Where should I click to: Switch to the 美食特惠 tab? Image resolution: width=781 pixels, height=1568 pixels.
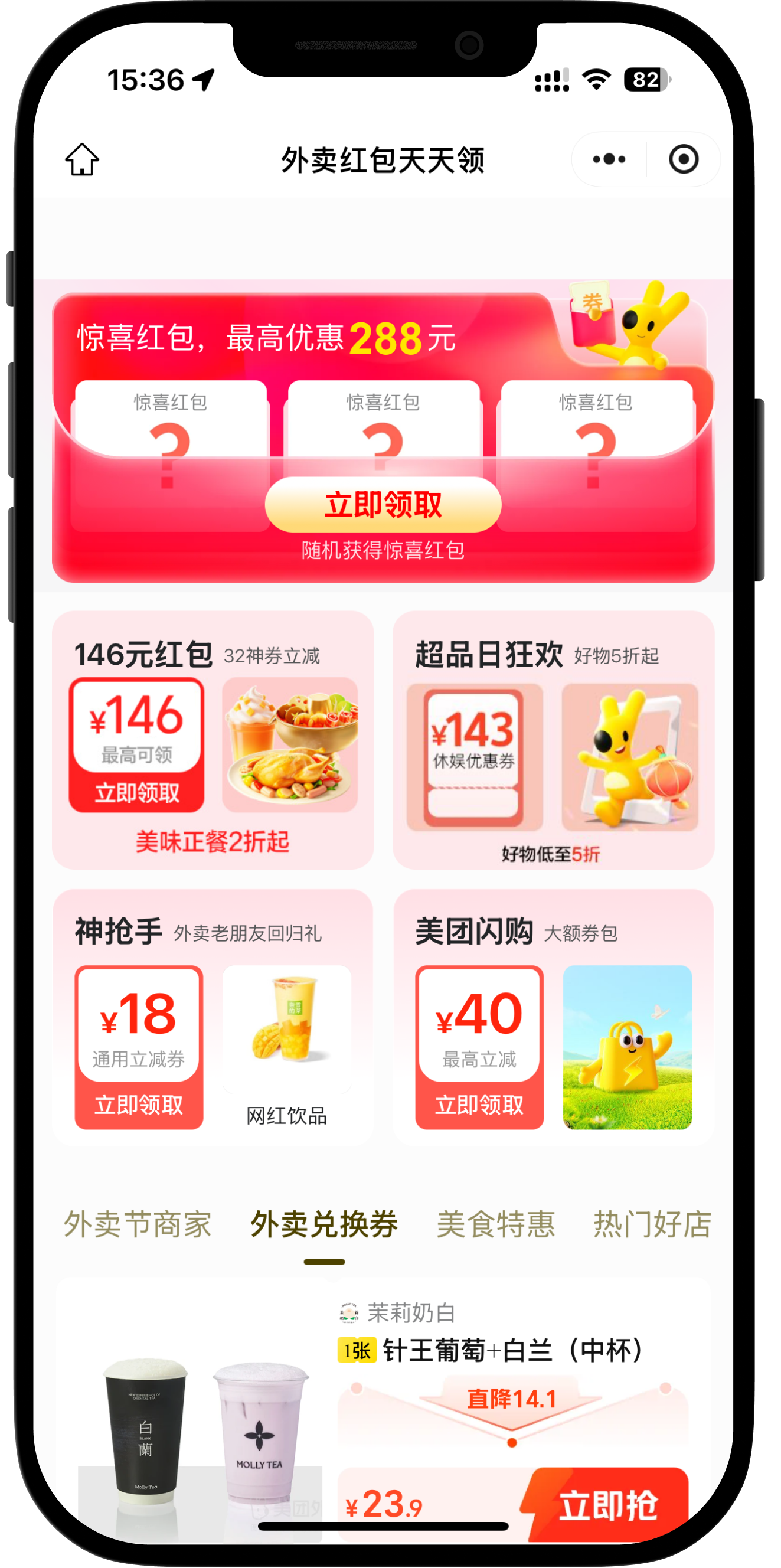[495, 1224]
